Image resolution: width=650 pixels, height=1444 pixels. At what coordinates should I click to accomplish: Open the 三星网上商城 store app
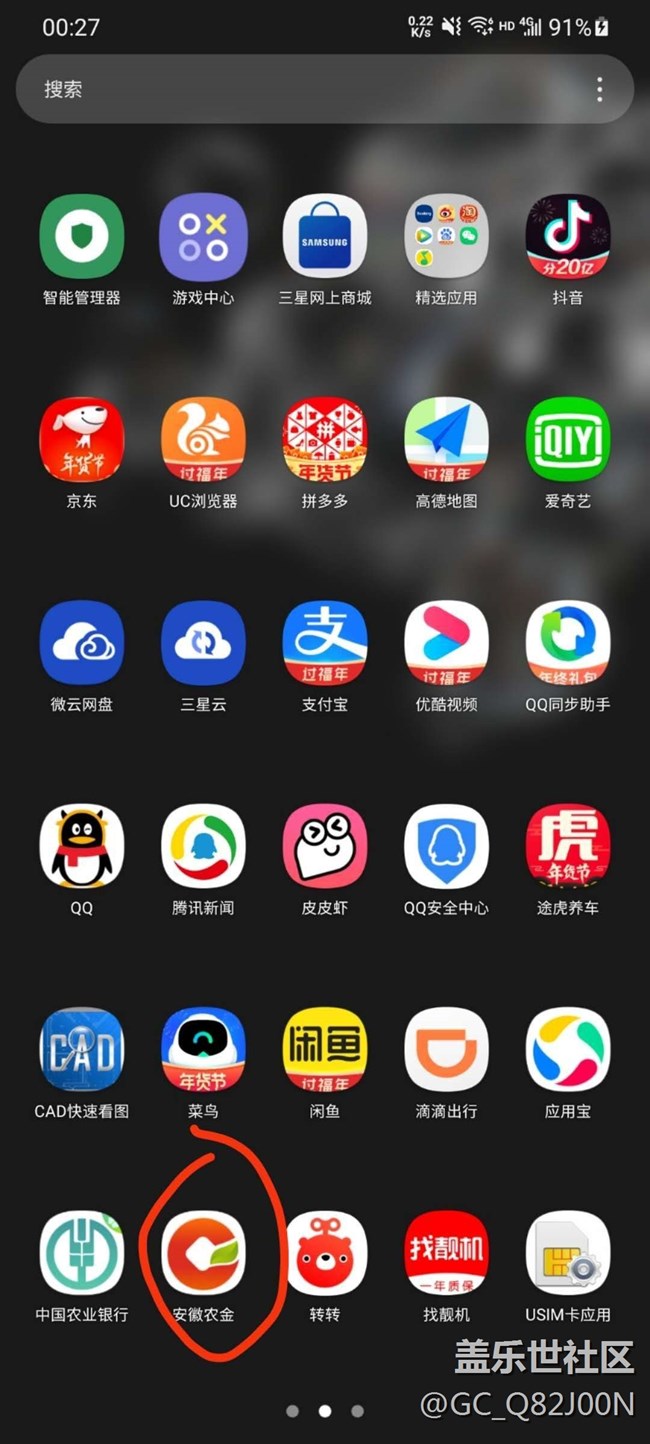tap(325, 236)
